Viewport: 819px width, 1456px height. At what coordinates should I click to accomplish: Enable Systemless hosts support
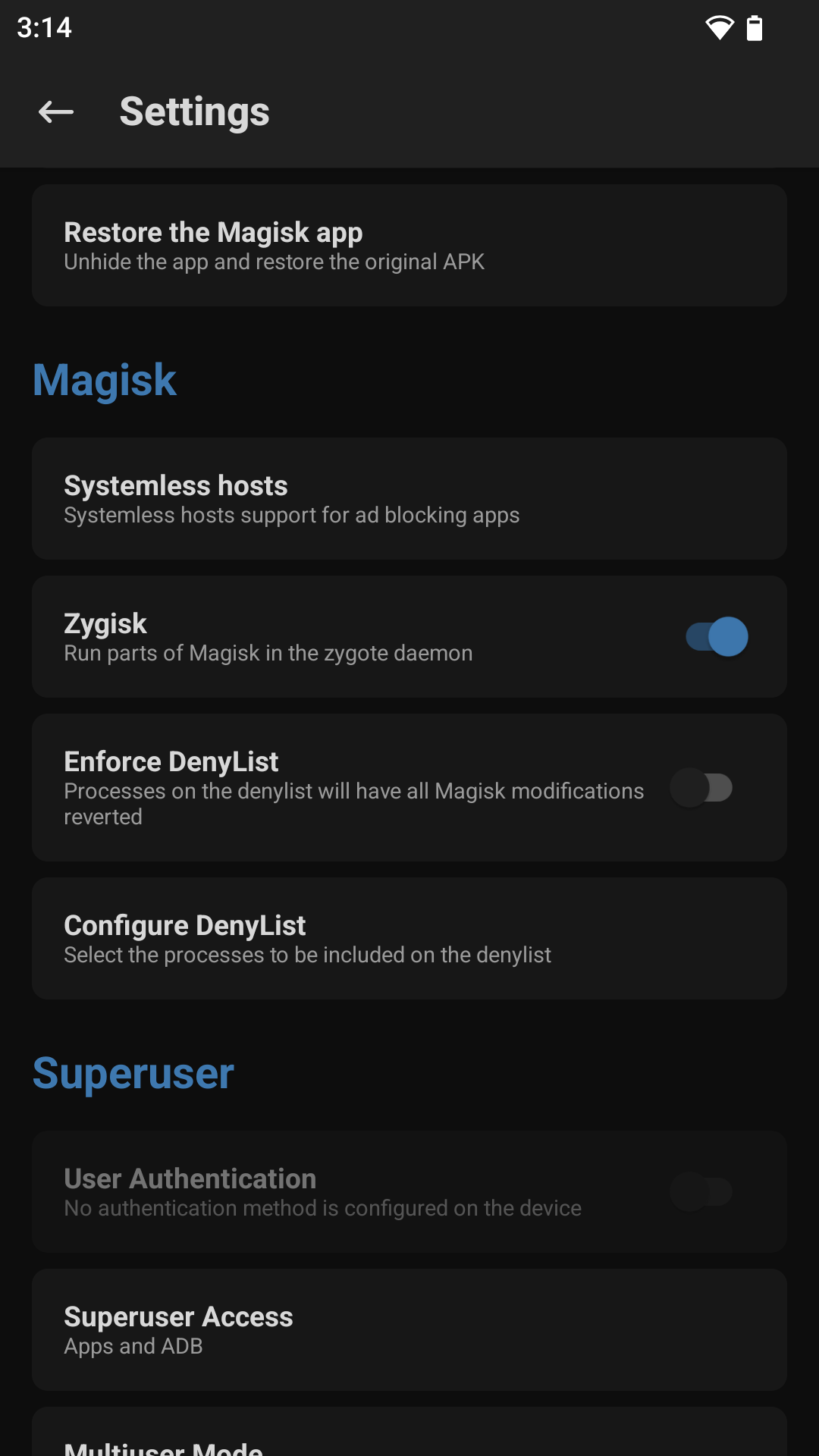coord(409,499)
